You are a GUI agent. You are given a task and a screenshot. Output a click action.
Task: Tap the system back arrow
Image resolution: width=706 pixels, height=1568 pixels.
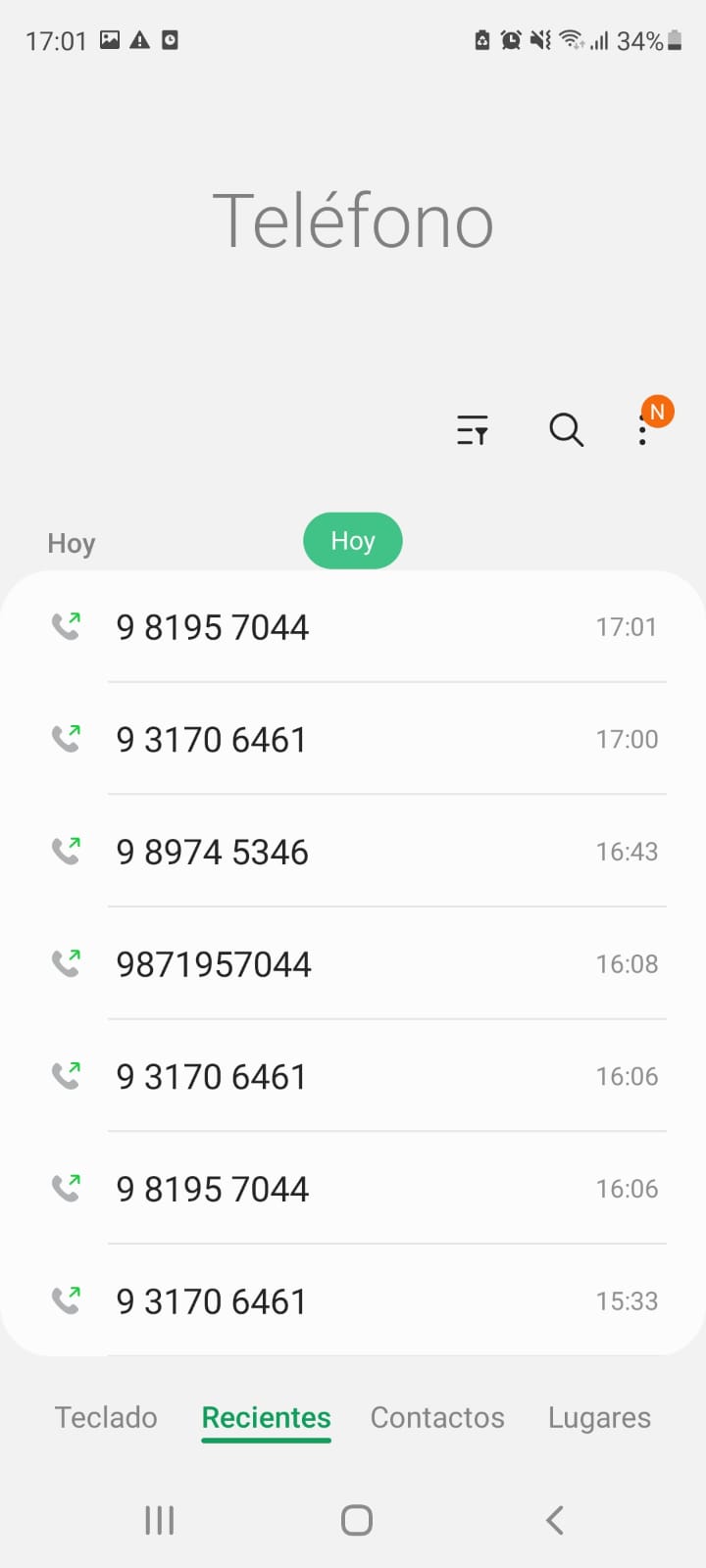(554, 1520)
